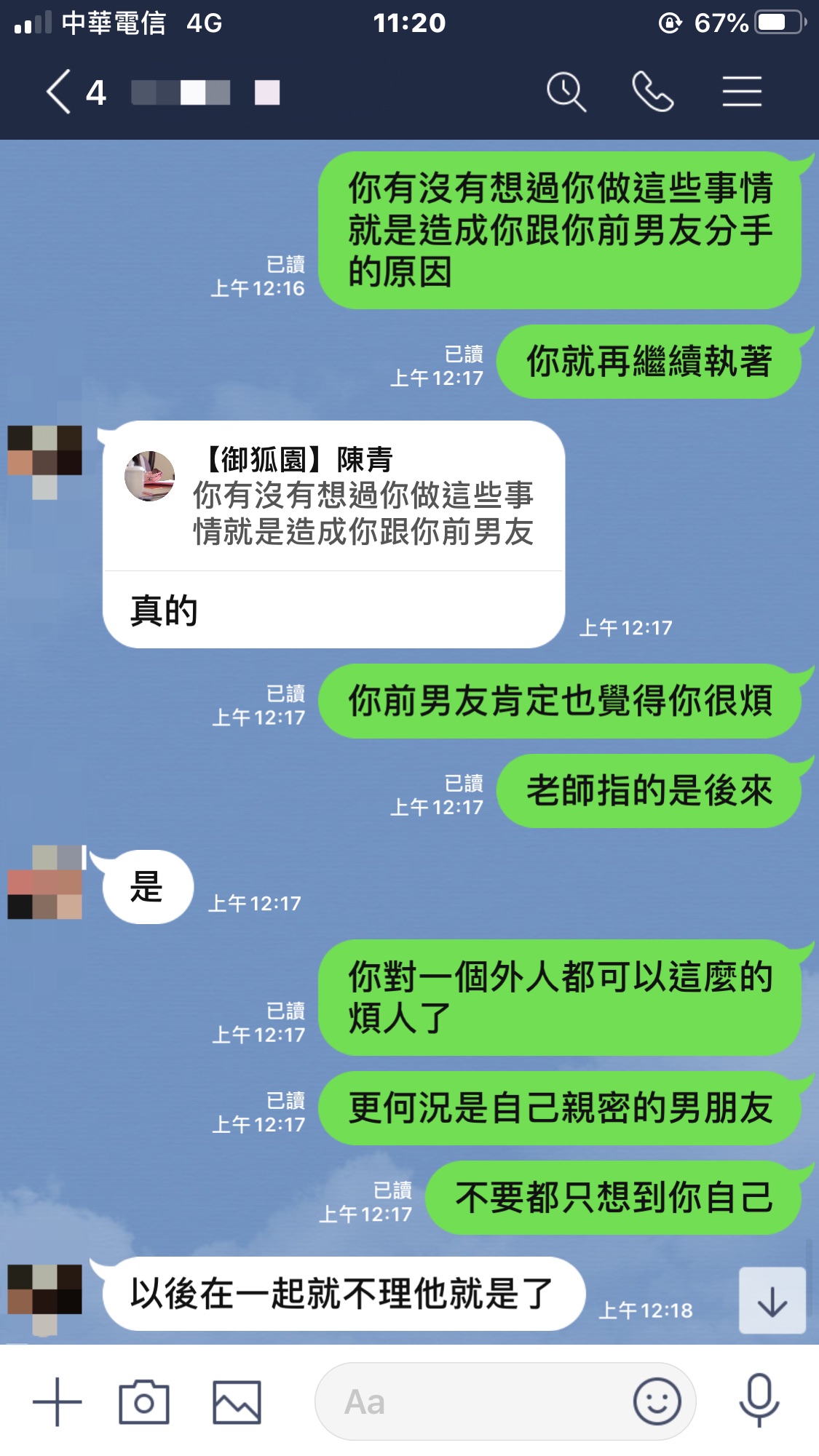Go back to the chat list

(60, 92)
